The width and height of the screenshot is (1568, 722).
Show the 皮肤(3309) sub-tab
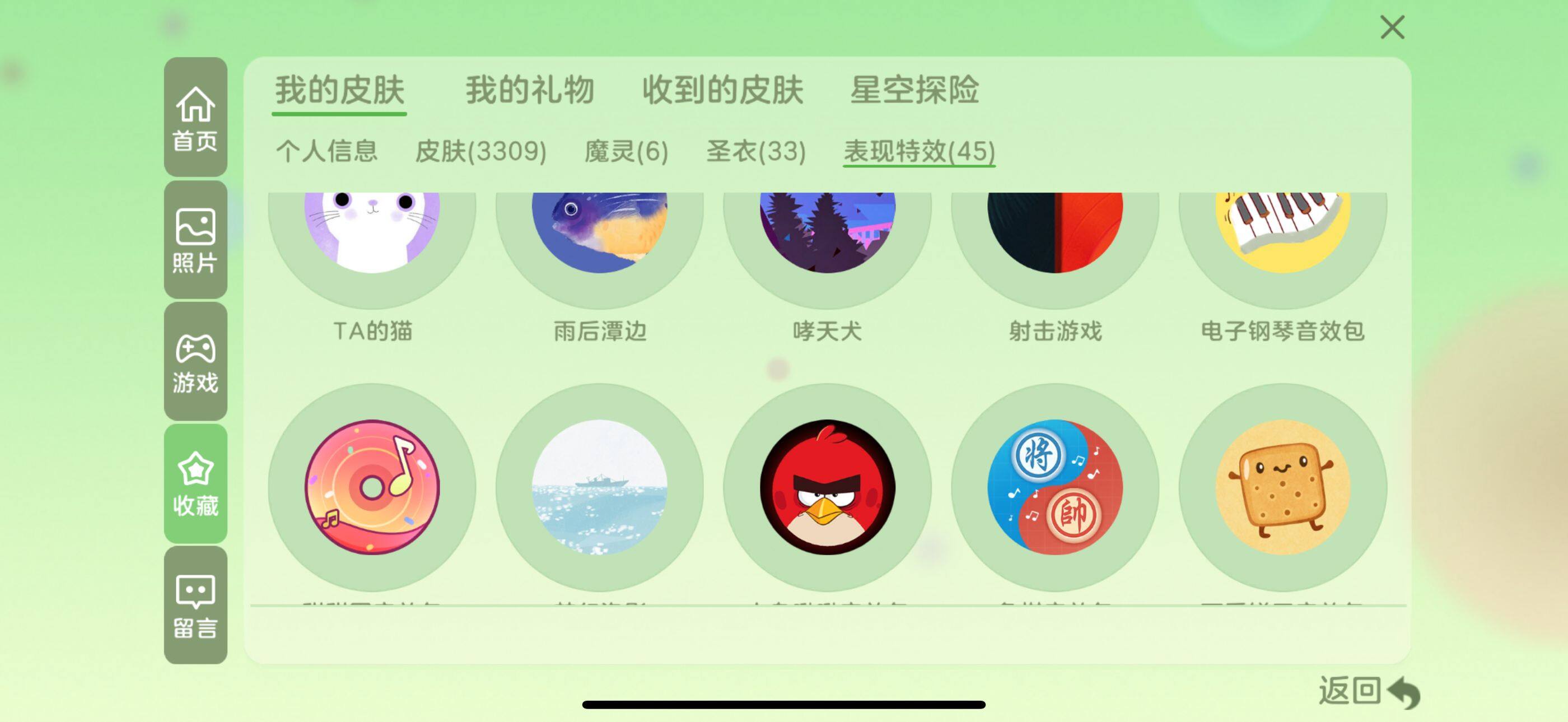pos(481,151)
